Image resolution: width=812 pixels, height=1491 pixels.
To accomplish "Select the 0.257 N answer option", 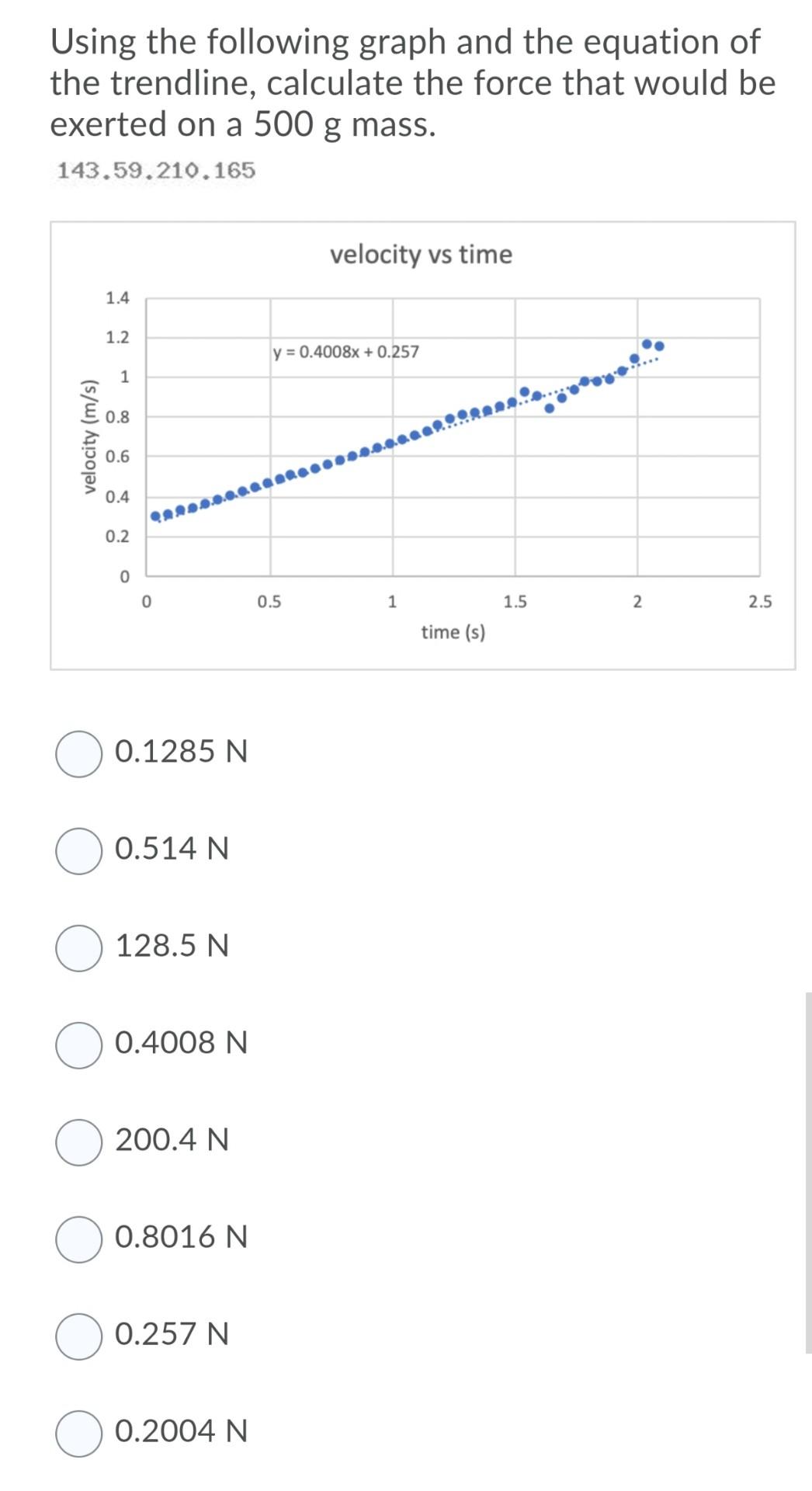I will point(78,1336).
